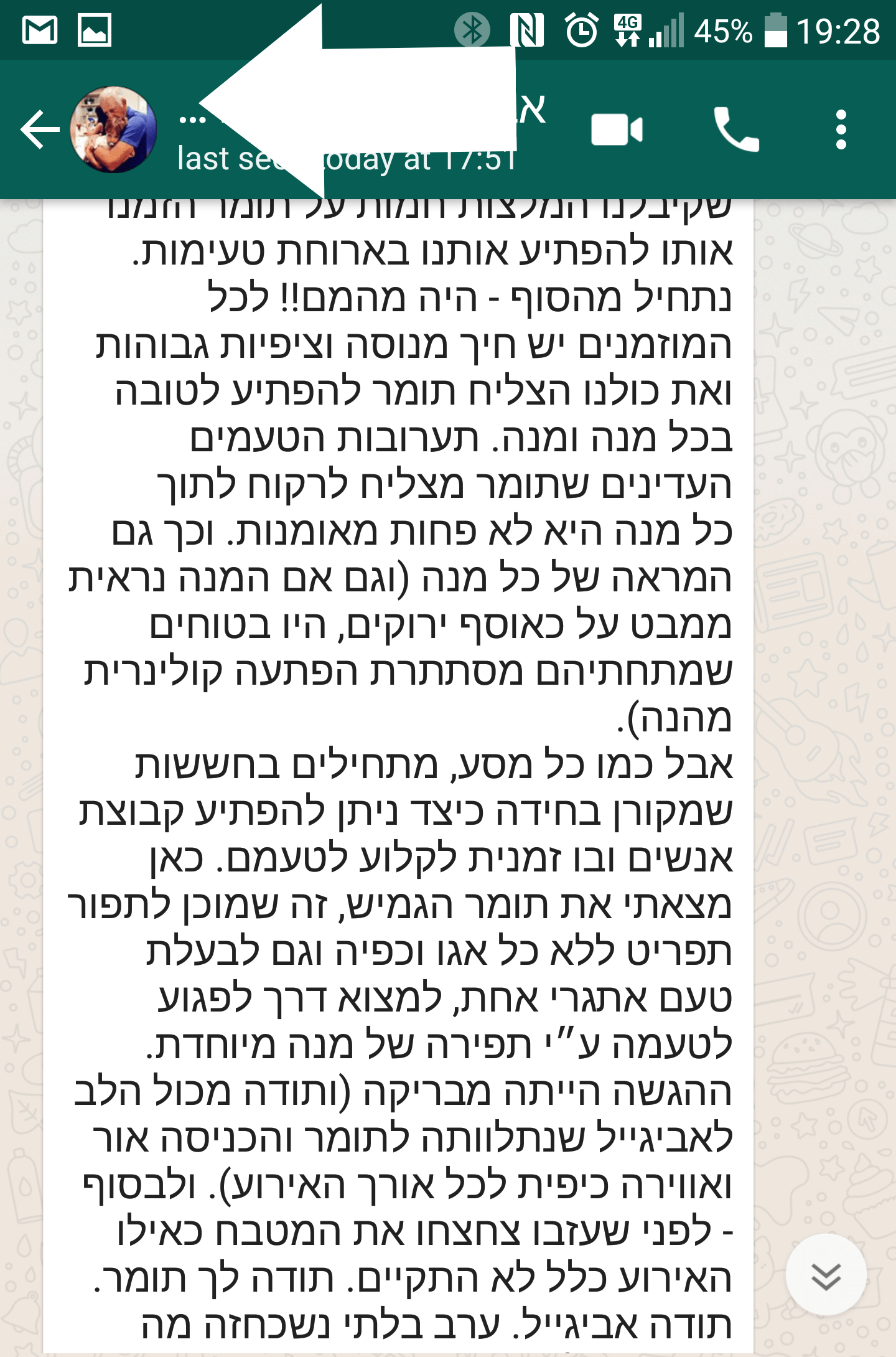
Task: Open the overflow menu
Action: [x=841, y=129]
